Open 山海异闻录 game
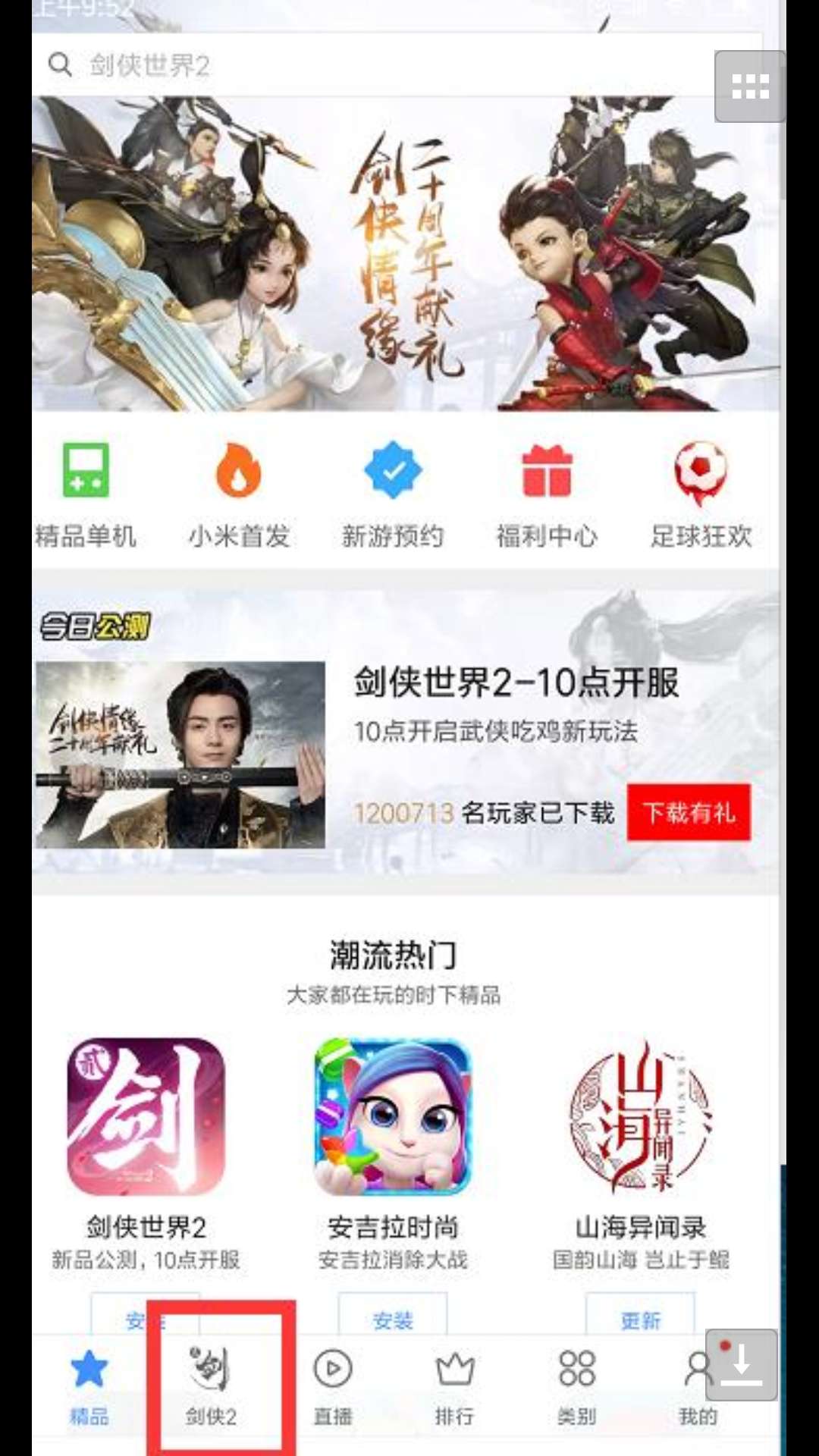Image resolution: width=819 pixels, height=1456 pixels. [641, 1116]
